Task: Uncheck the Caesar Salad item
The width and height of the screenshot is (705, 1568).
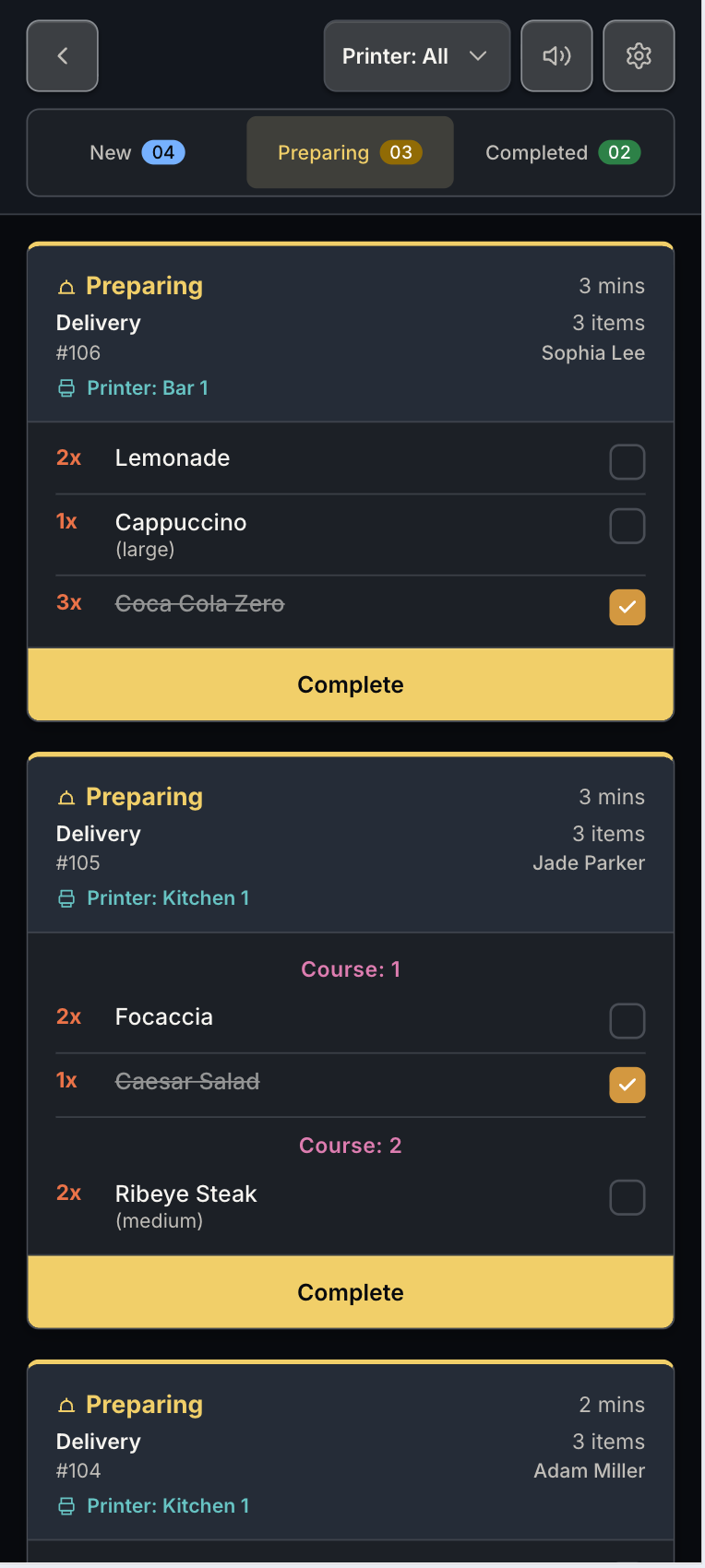Action: pyautogui.click(x=627, y=1086)
